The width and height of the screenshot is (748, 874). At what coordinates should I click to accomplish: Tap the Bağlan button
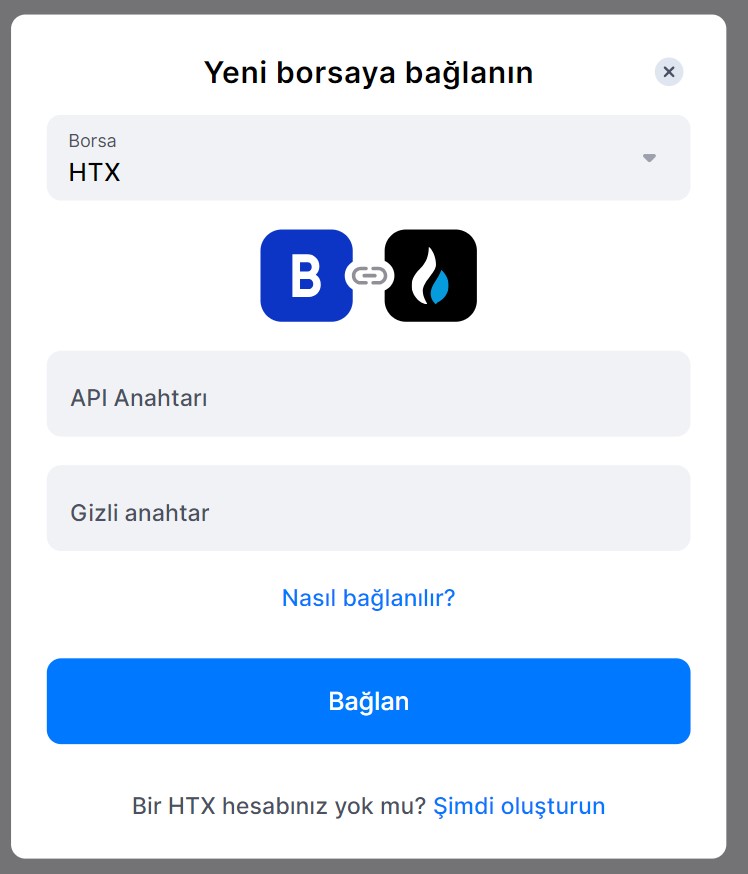pyautogui.click(x=368, y=701)
